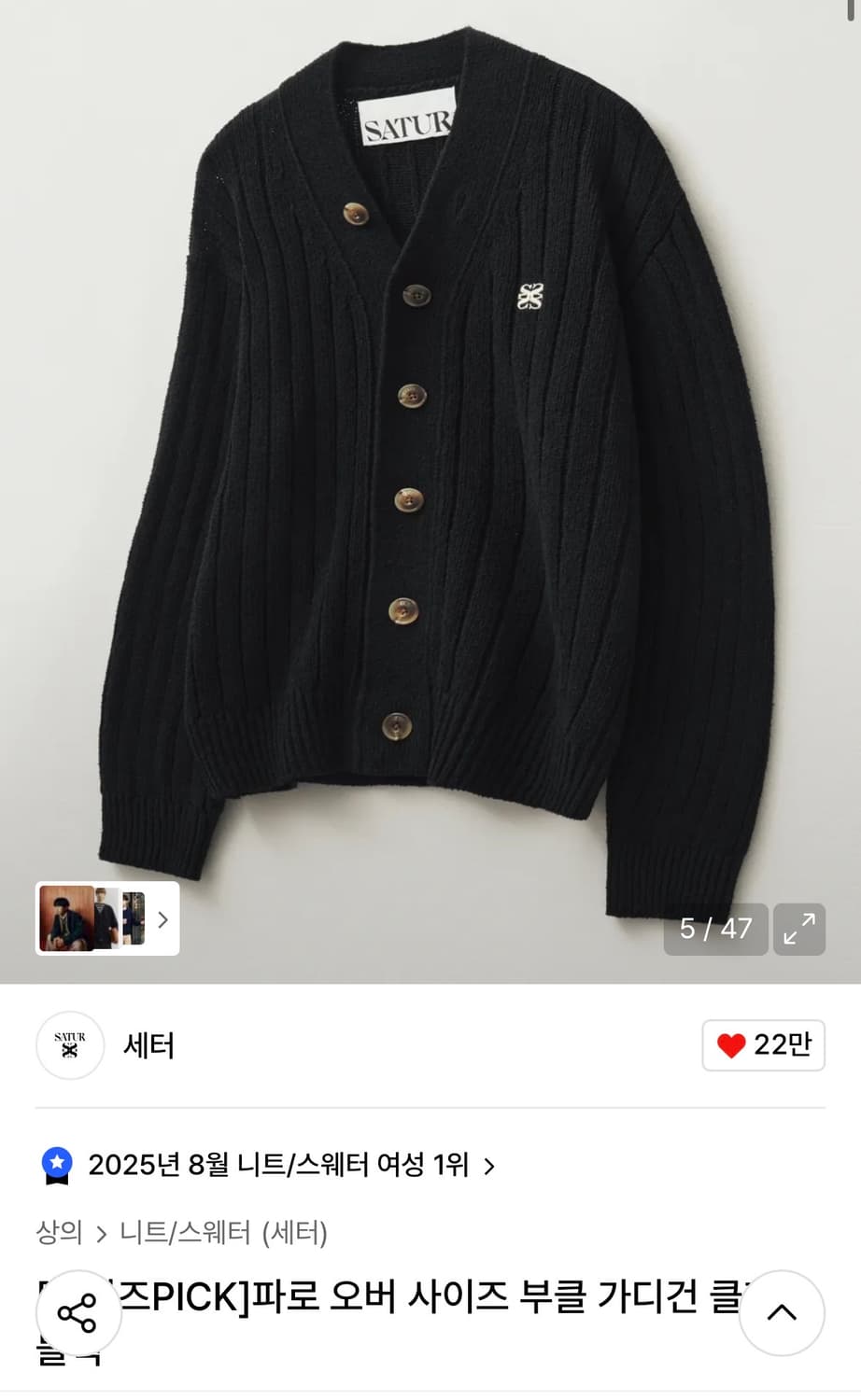Tap the SATUR brand logo circle
861x1400 pixels.
tap(70, 1046)
